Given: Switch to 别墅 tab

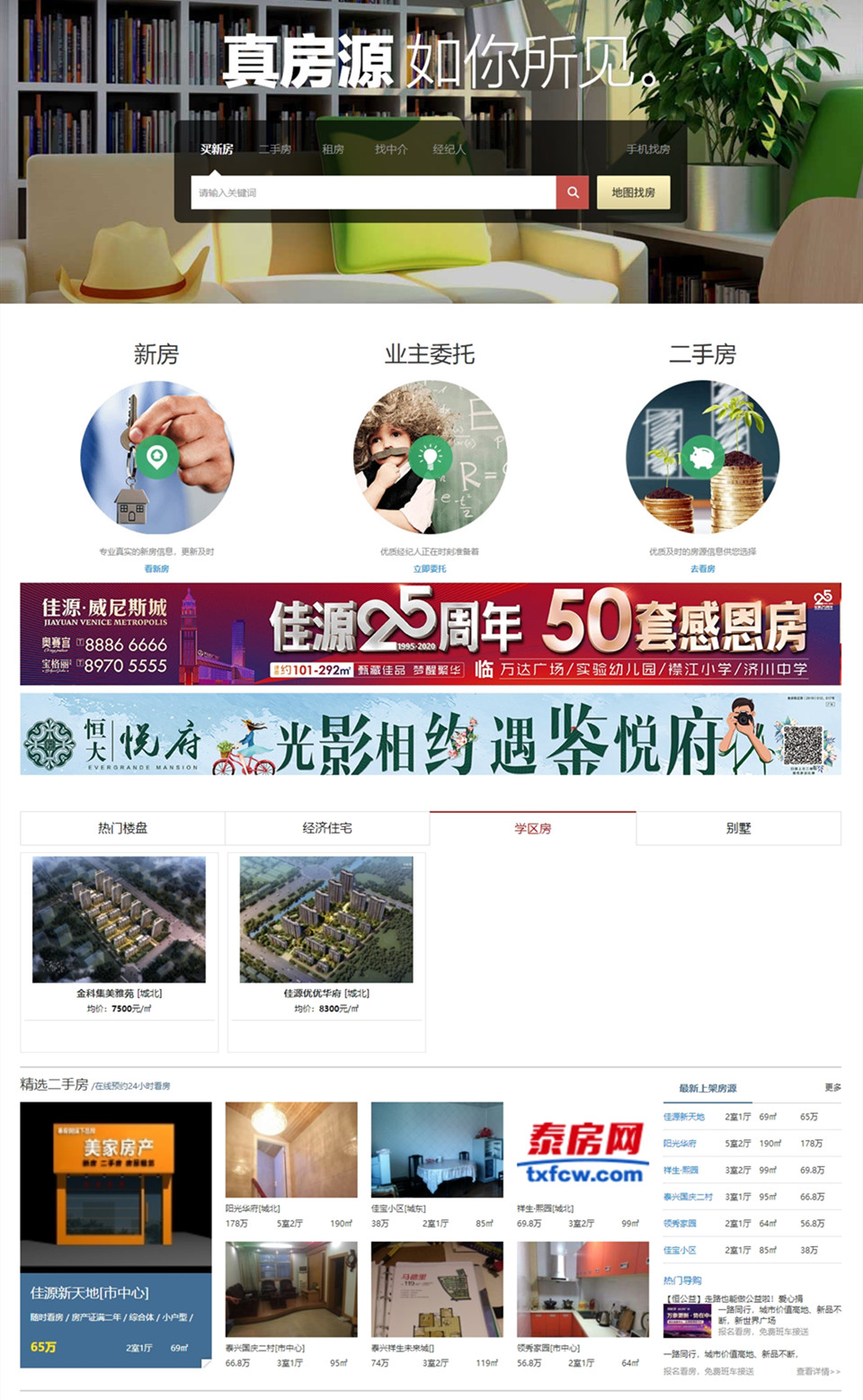Looking at the screenshot, I should coord(738,828).
